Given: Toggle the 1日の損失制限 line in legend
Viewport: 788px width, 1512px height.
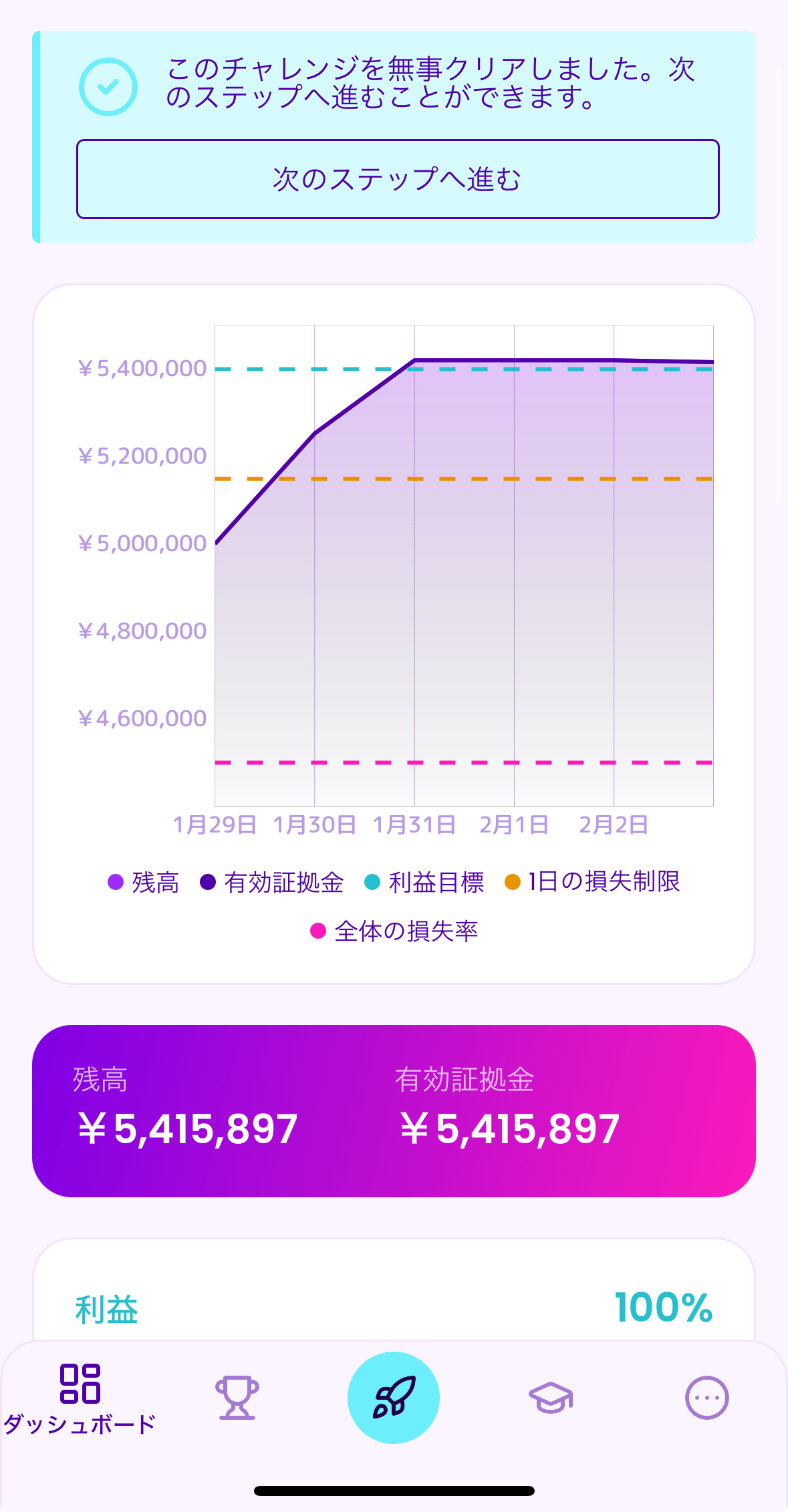Looking at the screenshot, I should (x=593, y=882).
